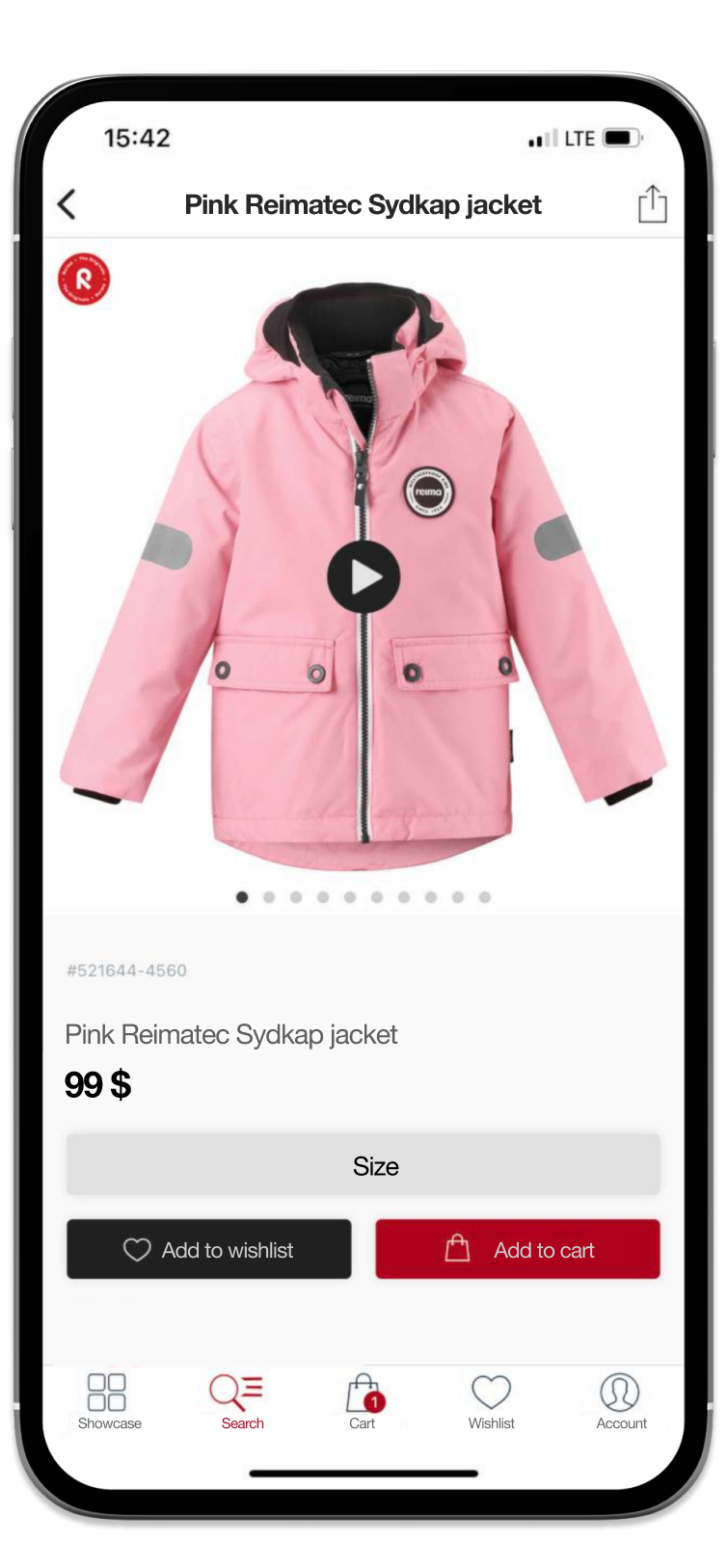The image size is (727, 1568).
Task: Add the jacket to wishlist
Action: tap(209, 1249)
